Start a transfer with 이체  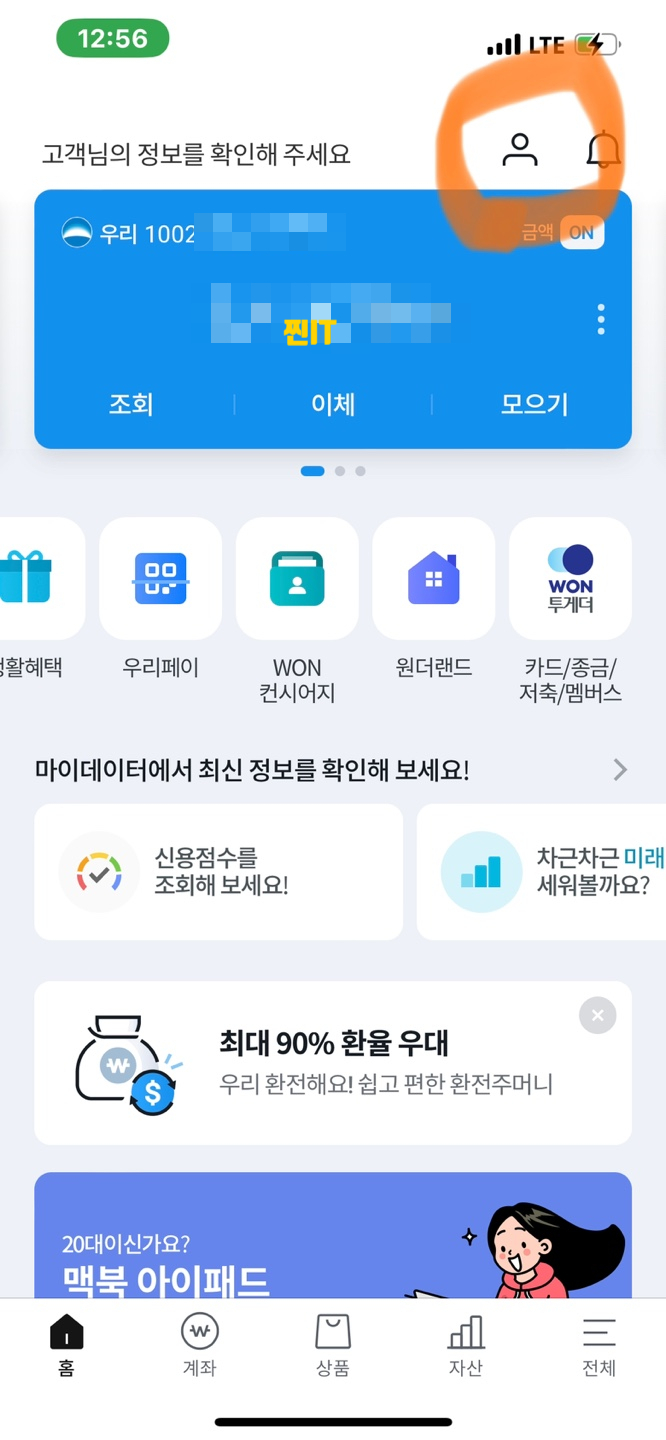pos(333,404)
